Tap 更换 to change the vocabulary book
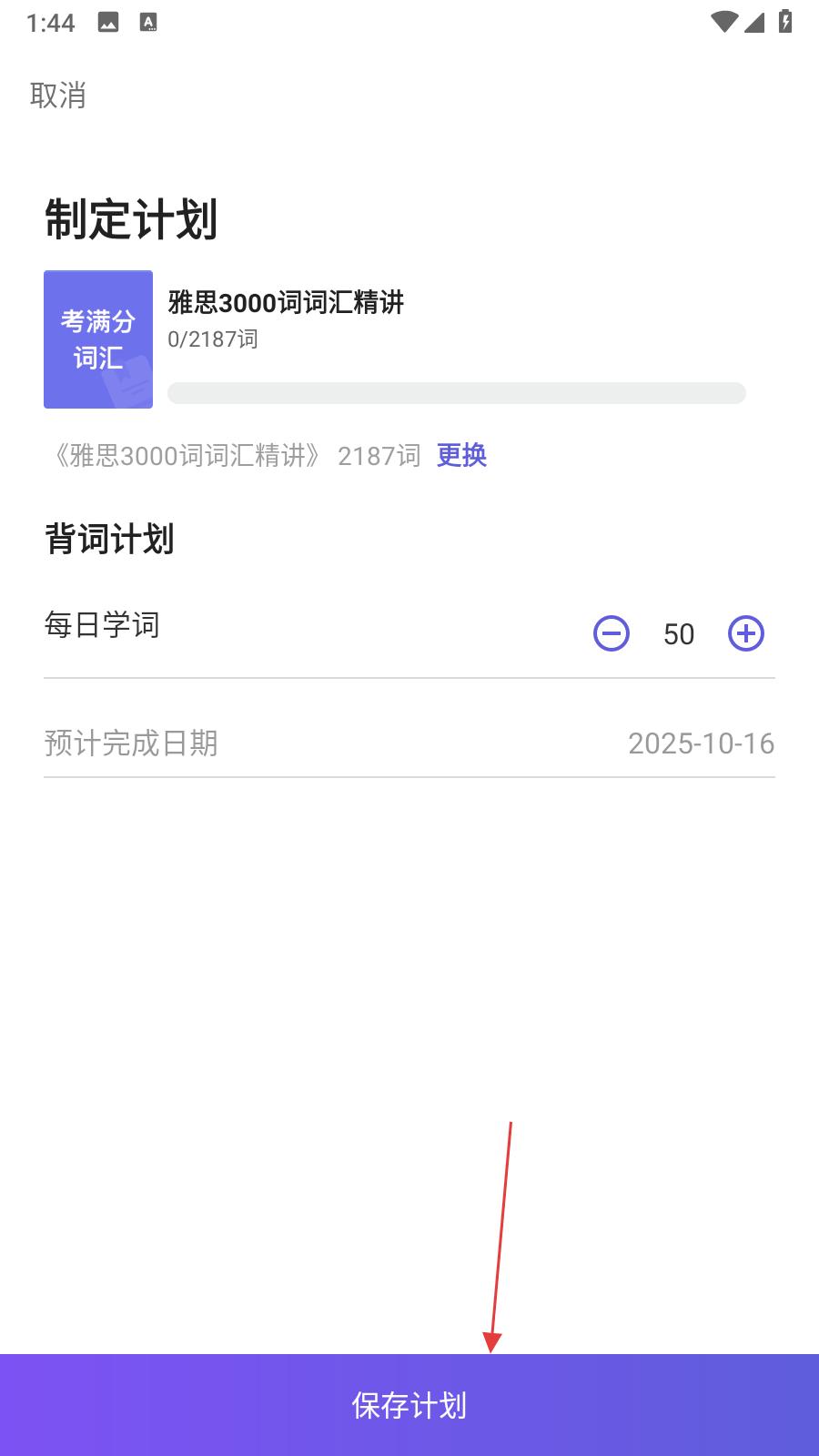819x1456 pixels. pos(461,455)
